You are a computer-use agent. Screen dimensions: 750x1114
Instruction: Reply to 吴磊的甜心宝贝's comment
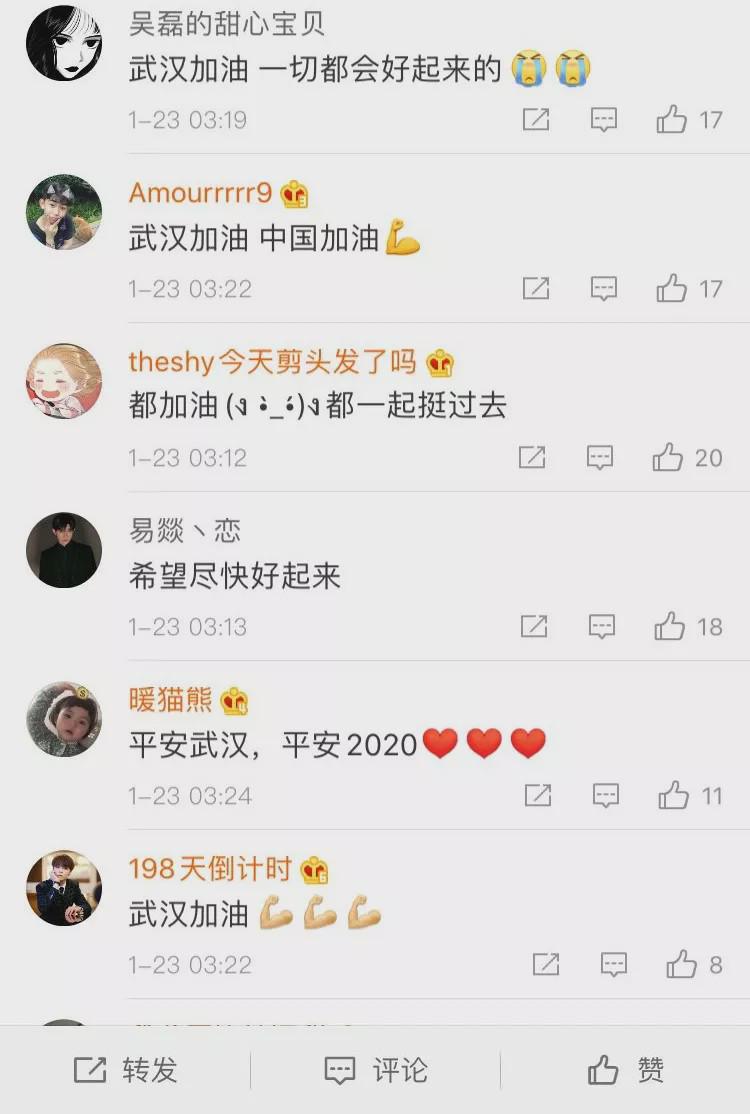(603, 120)
